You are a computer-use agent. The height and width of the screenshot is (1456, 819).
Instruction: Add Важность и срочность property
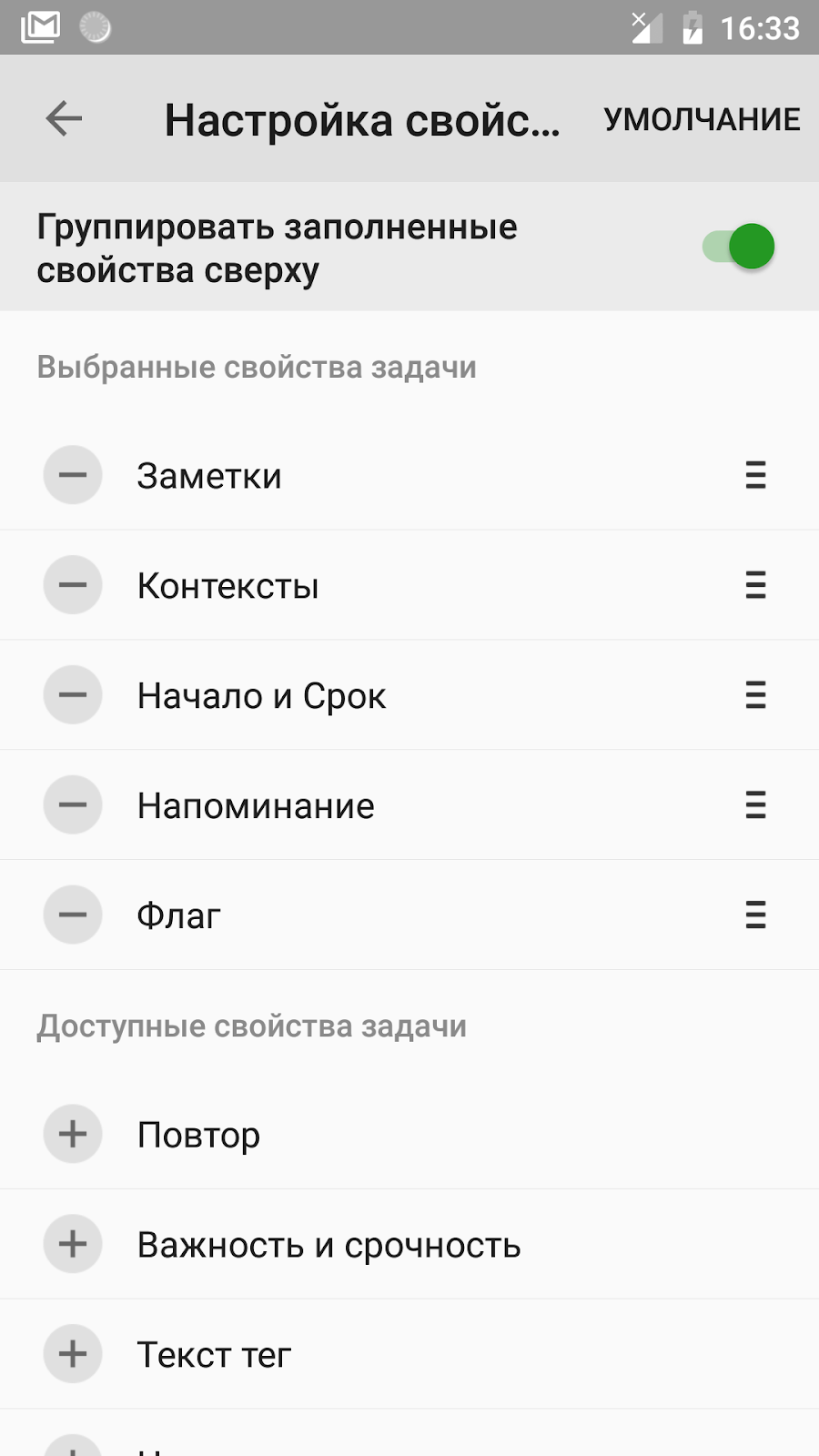73,1244
